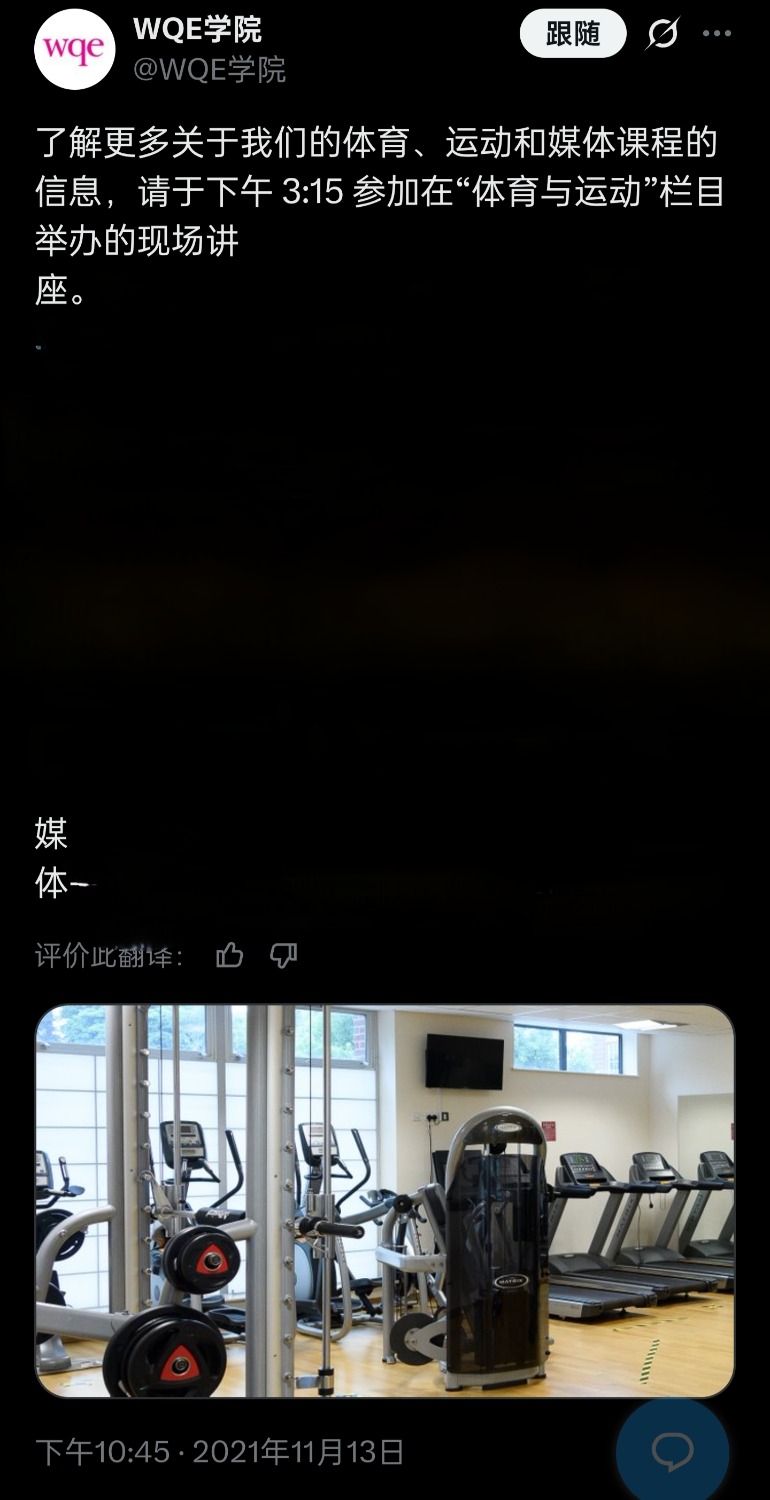
Task: Open the three-dot overflow menu
Action: [716, 34]
